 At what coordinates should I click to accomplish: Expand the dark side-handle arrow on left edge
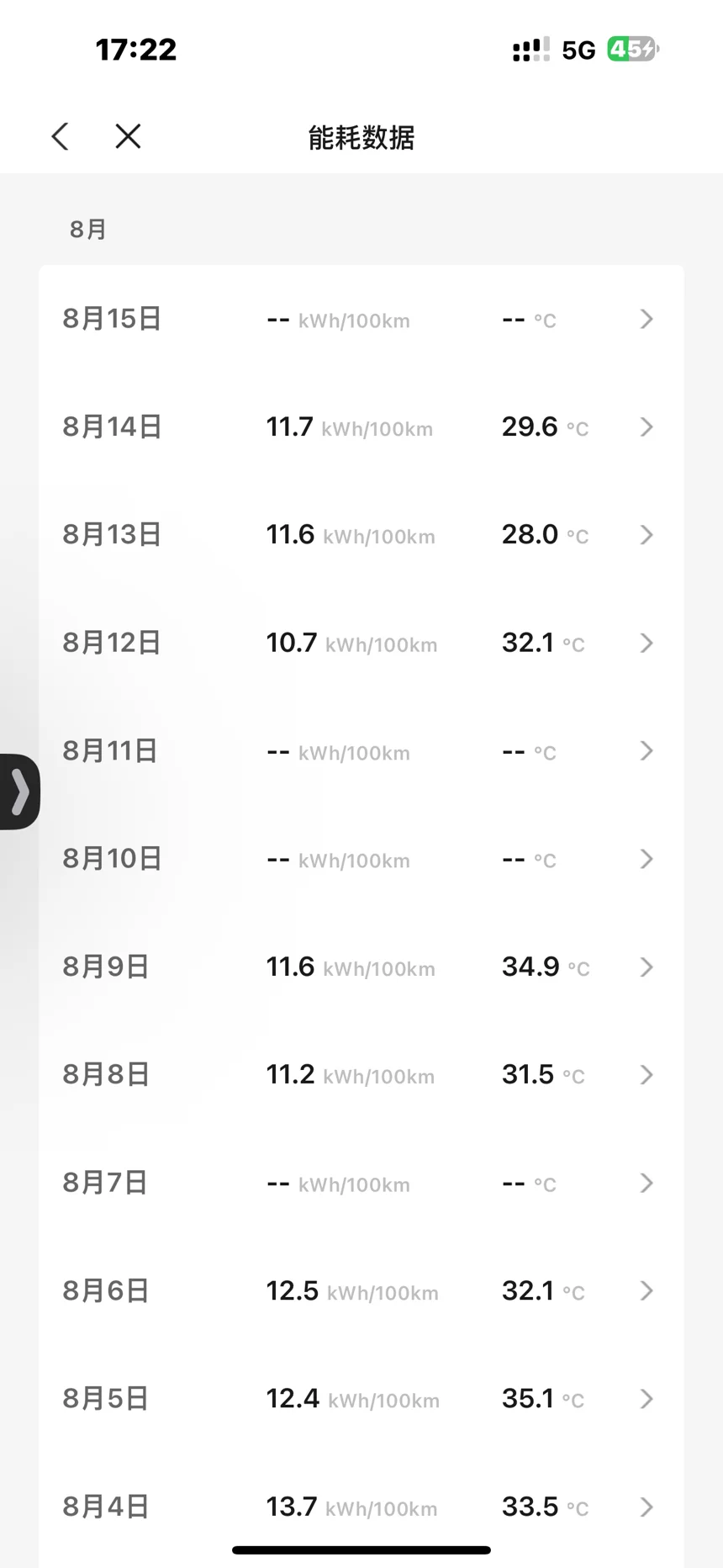(x=19, y=792)
